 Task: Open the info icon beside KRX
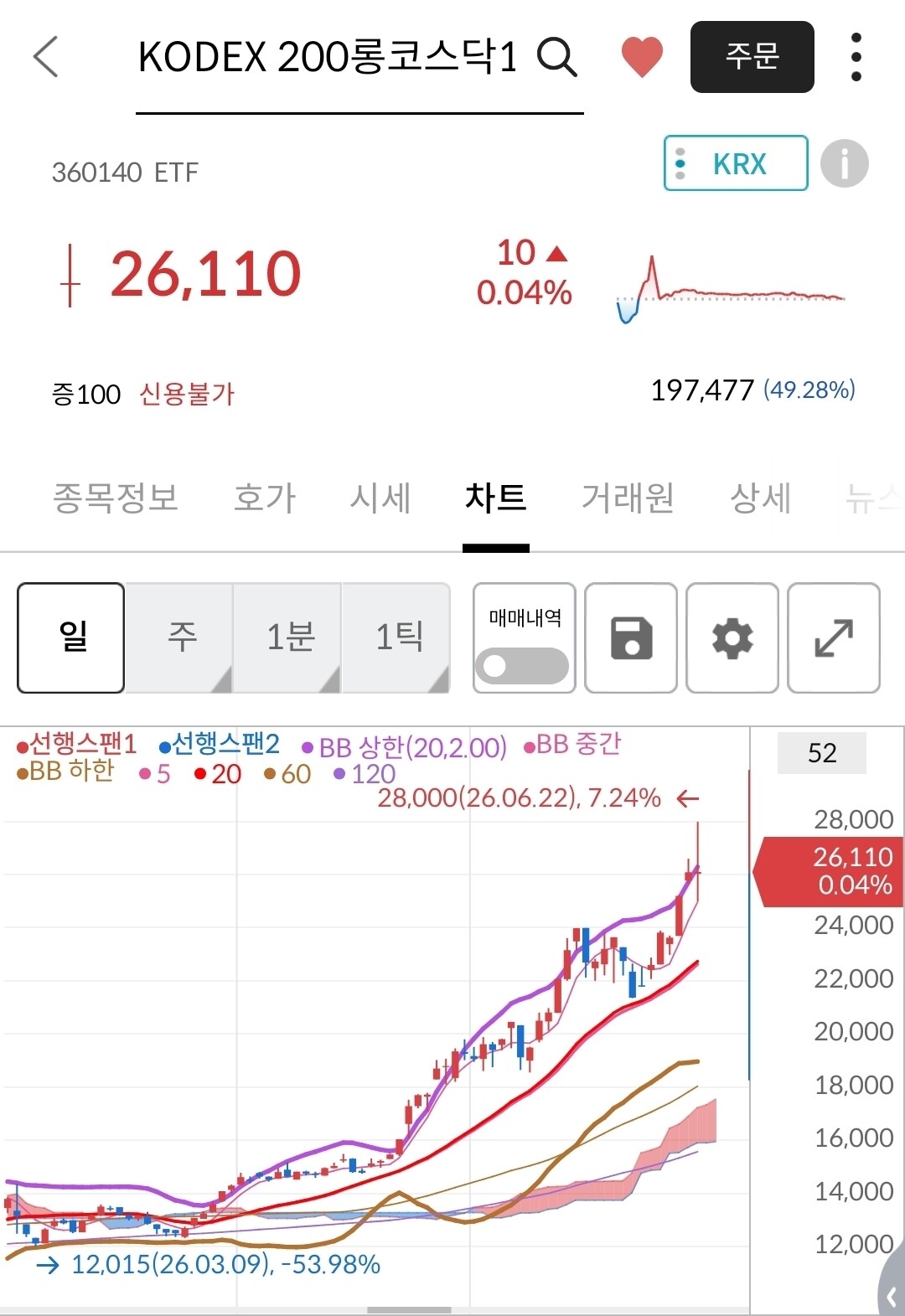[x=844, y=163]
